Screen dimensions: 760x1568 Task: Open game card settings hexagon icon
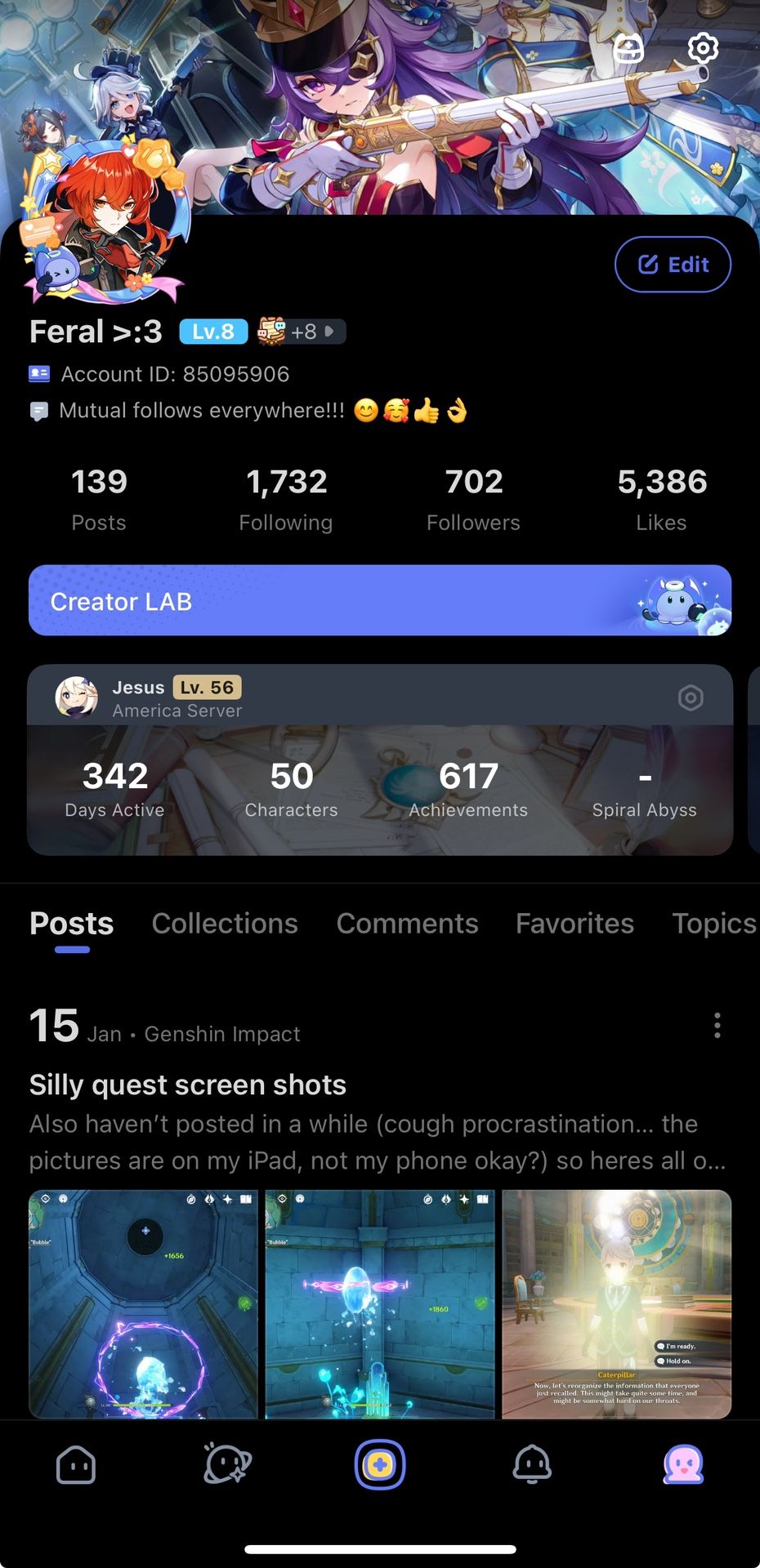[x=691, y=697]
